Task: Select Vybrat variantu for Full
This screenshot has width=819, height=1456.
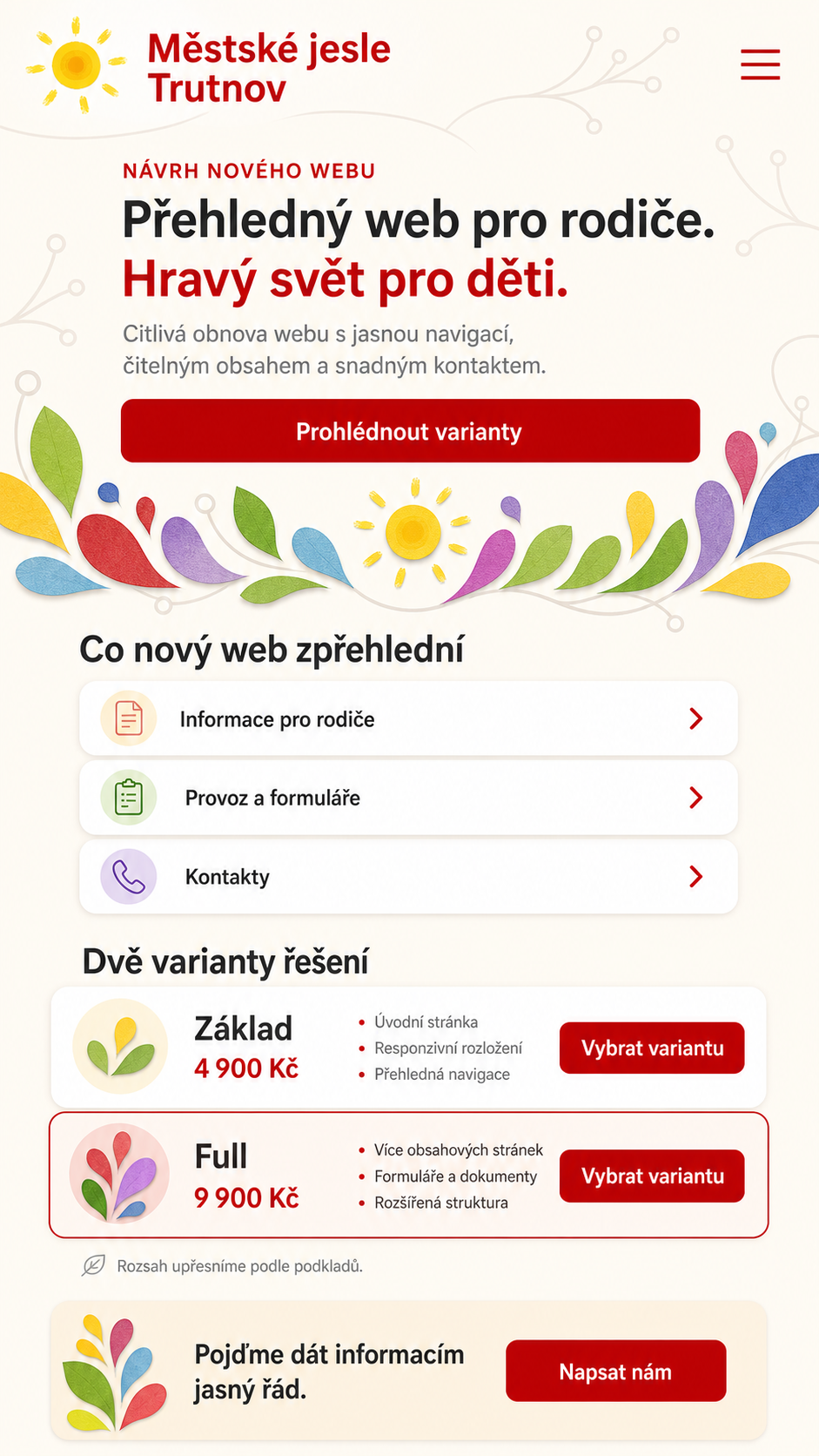Action: pos(652,1176)
